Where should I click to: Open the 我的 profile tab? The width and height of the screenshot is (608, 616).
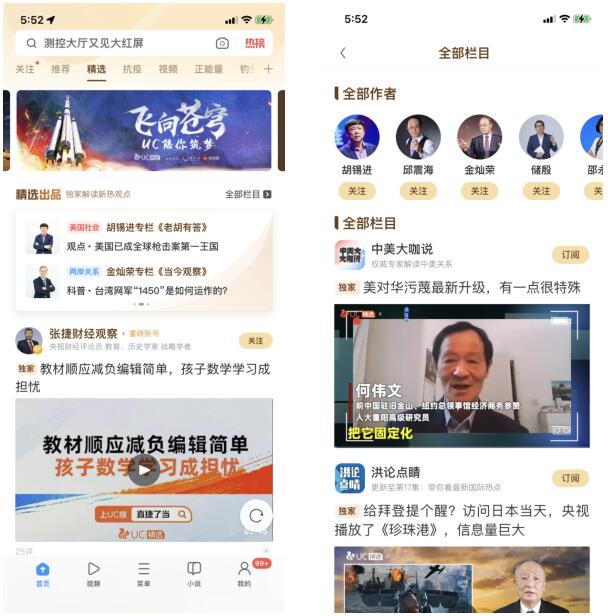pos(244,573)
